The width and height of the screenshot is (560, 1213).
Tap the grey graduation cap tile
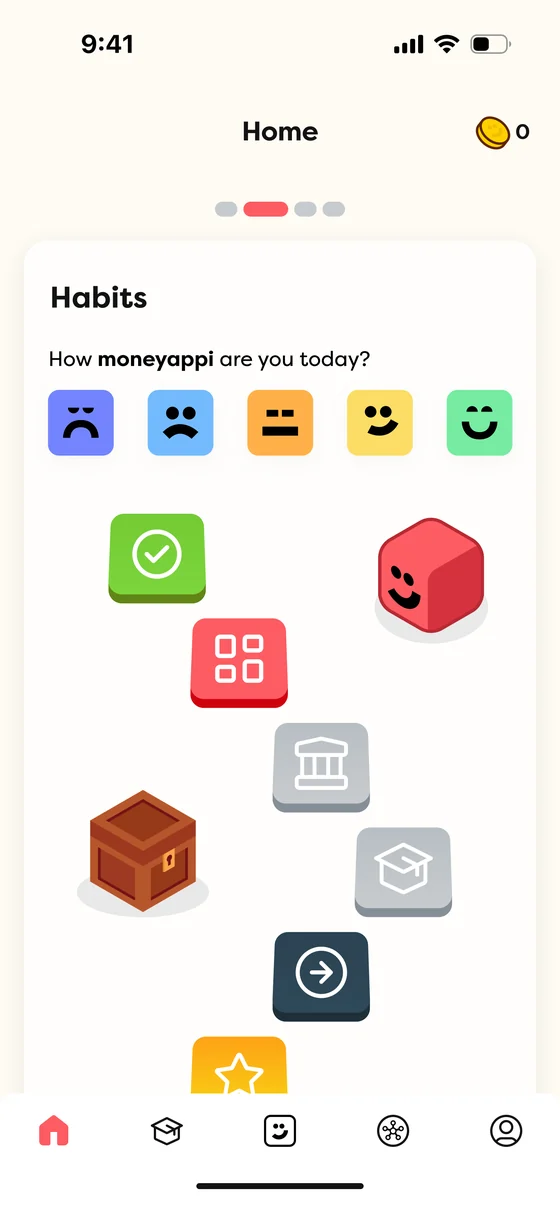[x=403, y=871]
